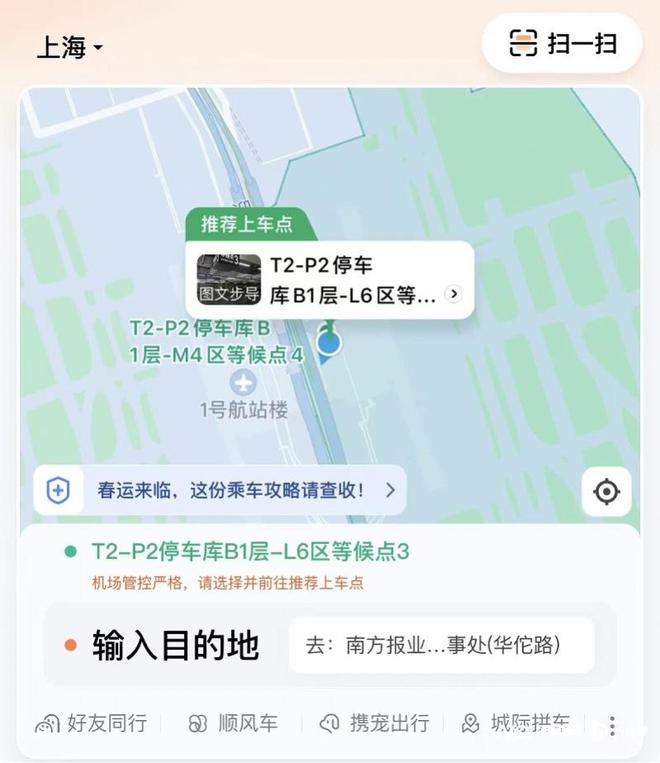This screenshot has width=660, height=763.
Task: Choose 携宠出行 ride option
Action: [x=374, y=723]
